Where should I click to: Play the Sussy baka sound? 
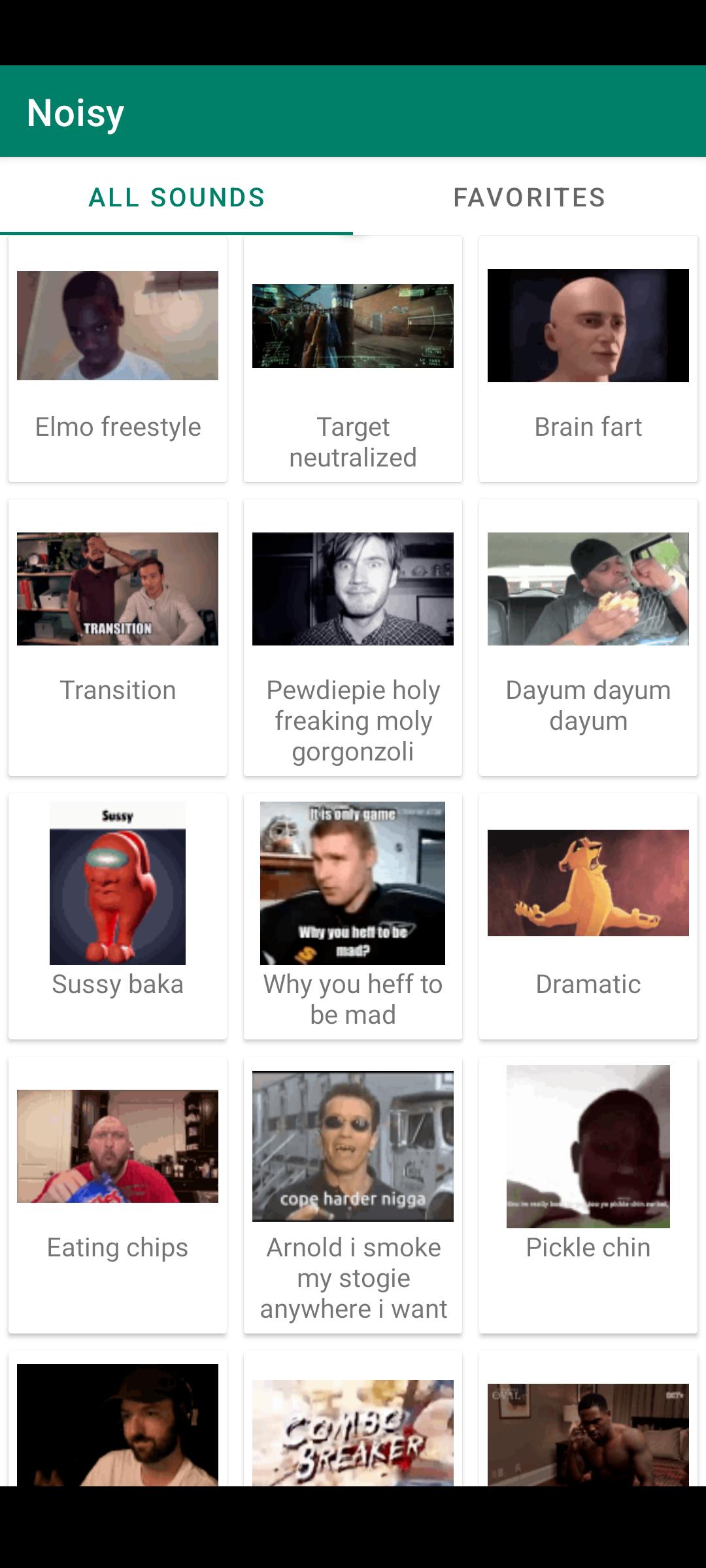[x=118, y=917]
